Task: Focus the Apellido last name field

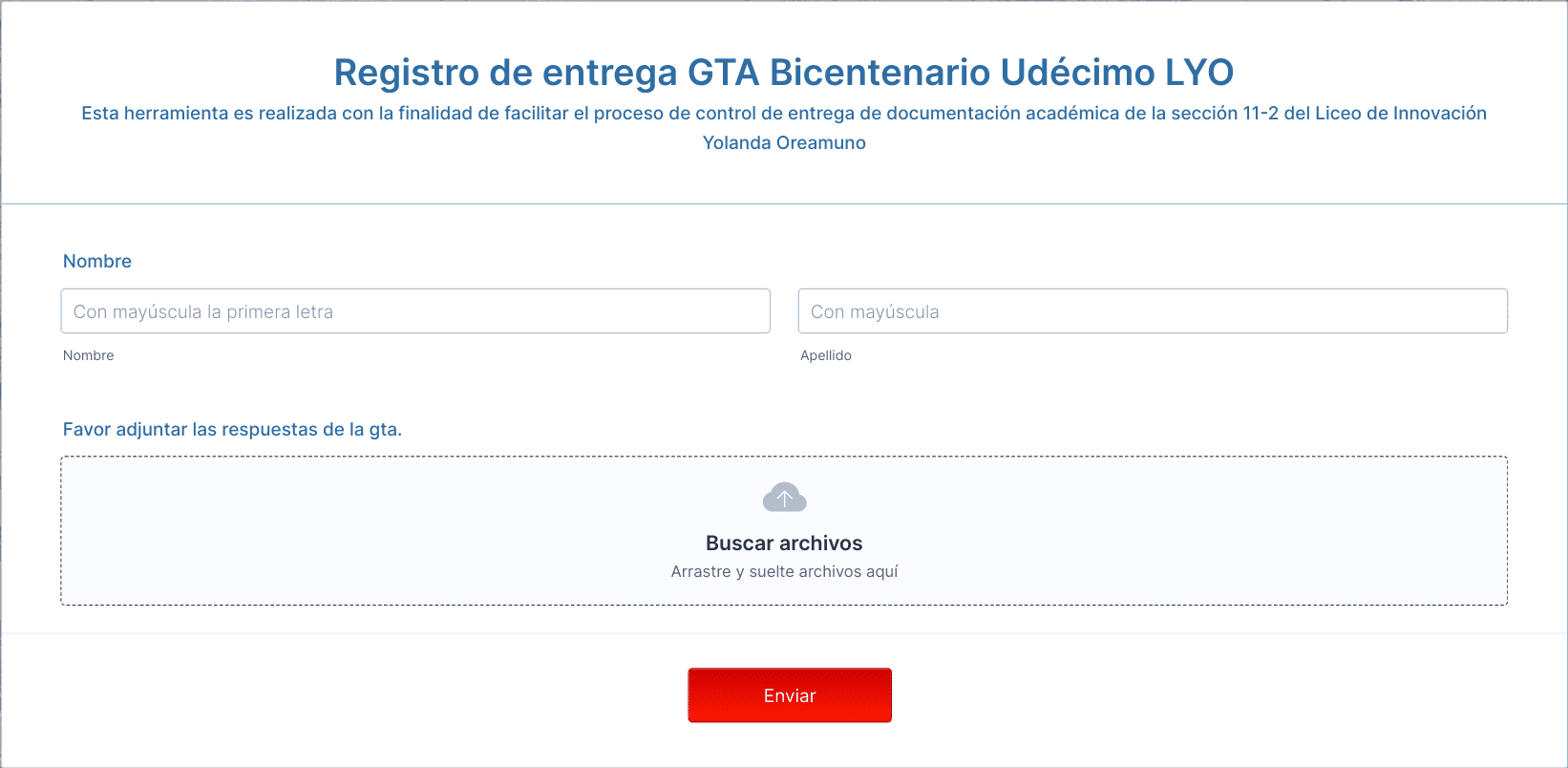Action: 1153,311
